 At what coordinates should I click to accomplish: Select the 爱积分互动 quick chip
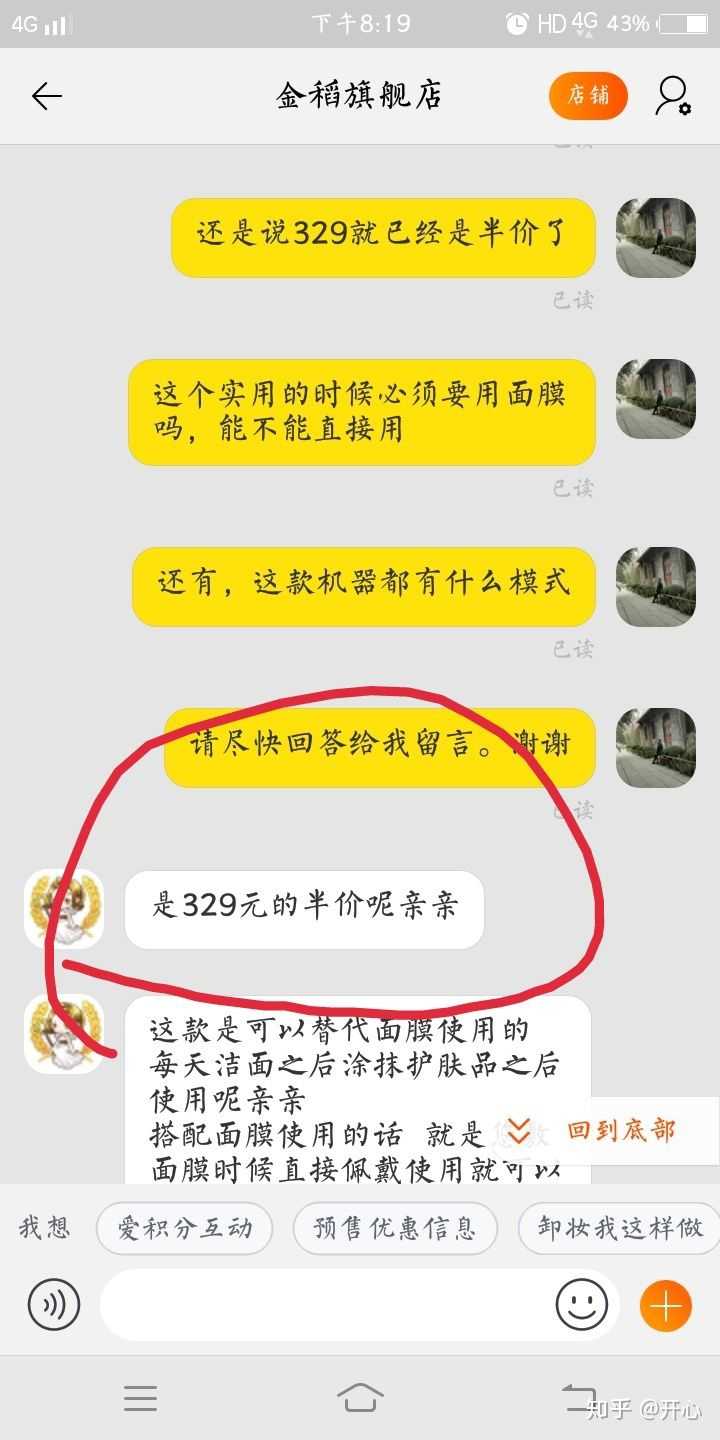pos(184,1228)
